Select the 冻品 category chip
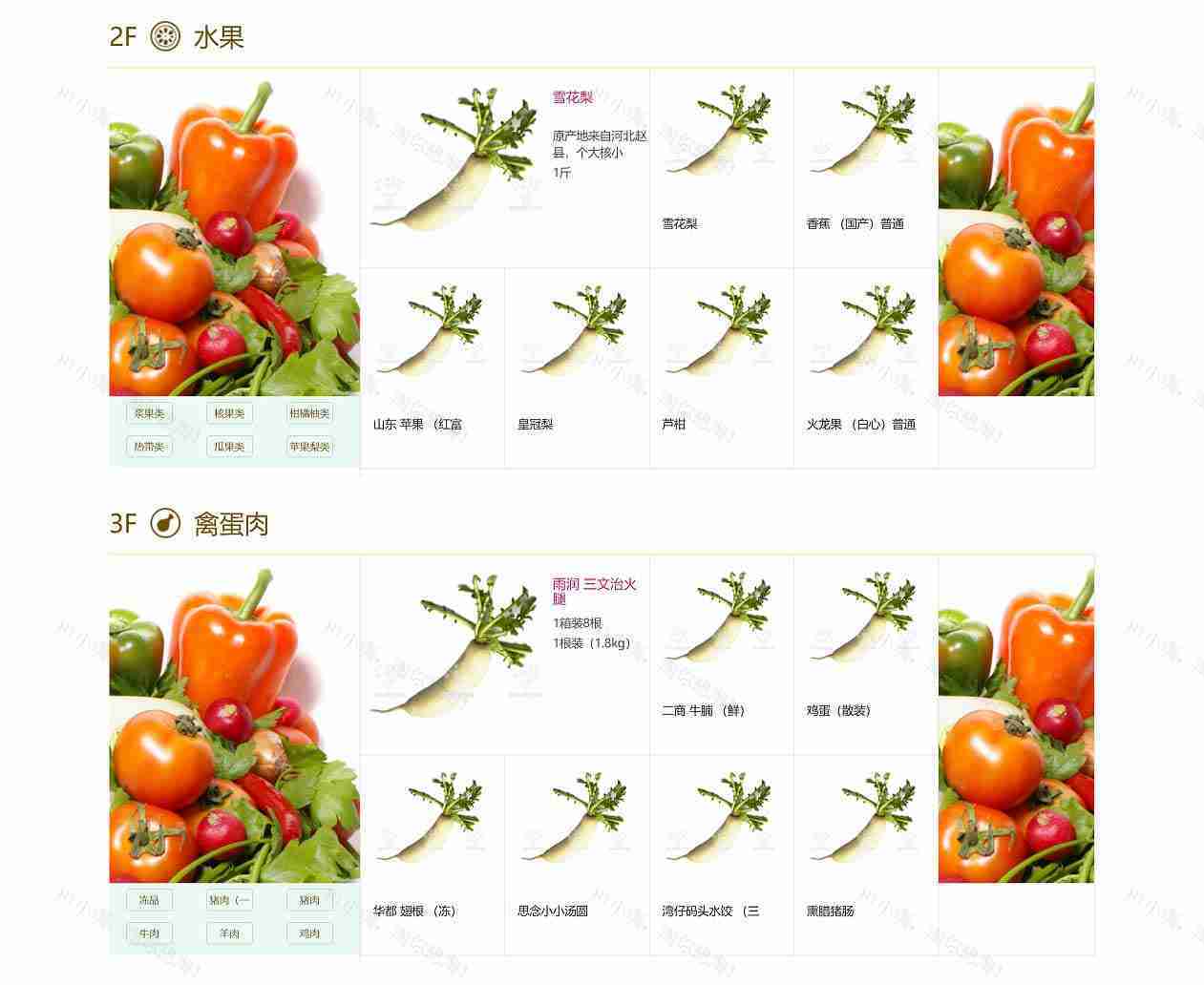Viewport: 1204px width, 985px height. pos(149,900)
